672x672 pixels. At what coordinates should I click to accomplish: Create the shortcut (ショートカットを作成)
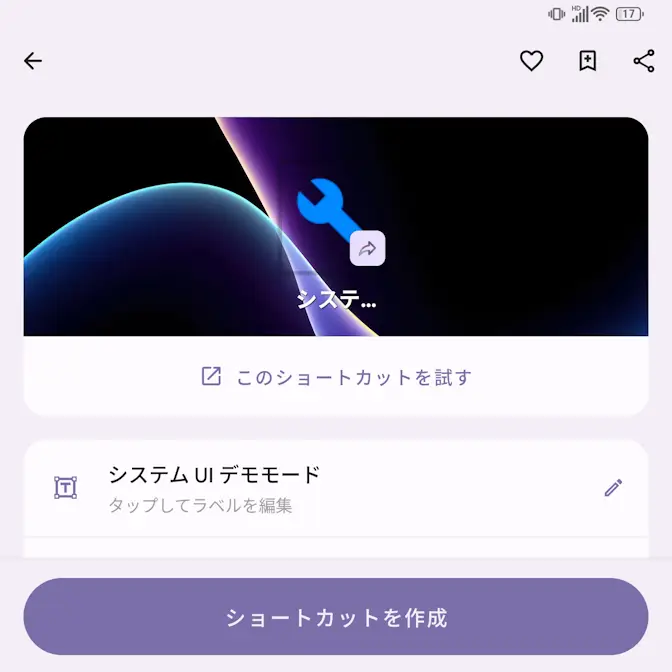click(x=336, y=617)
